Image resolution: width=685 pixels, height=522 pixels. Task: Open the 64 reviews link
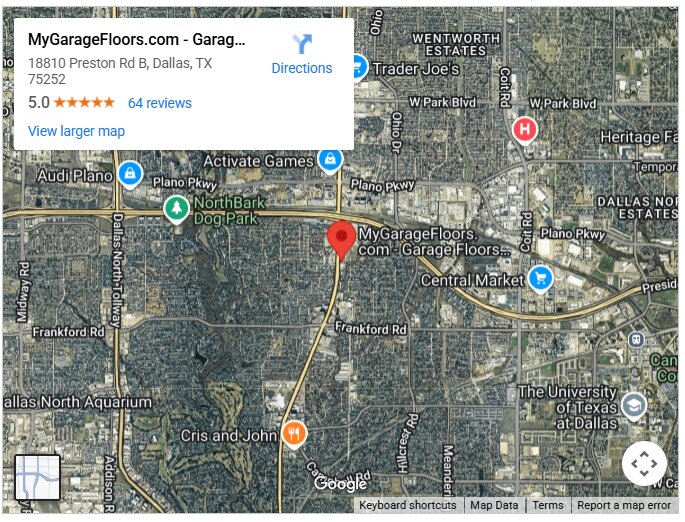159,103
